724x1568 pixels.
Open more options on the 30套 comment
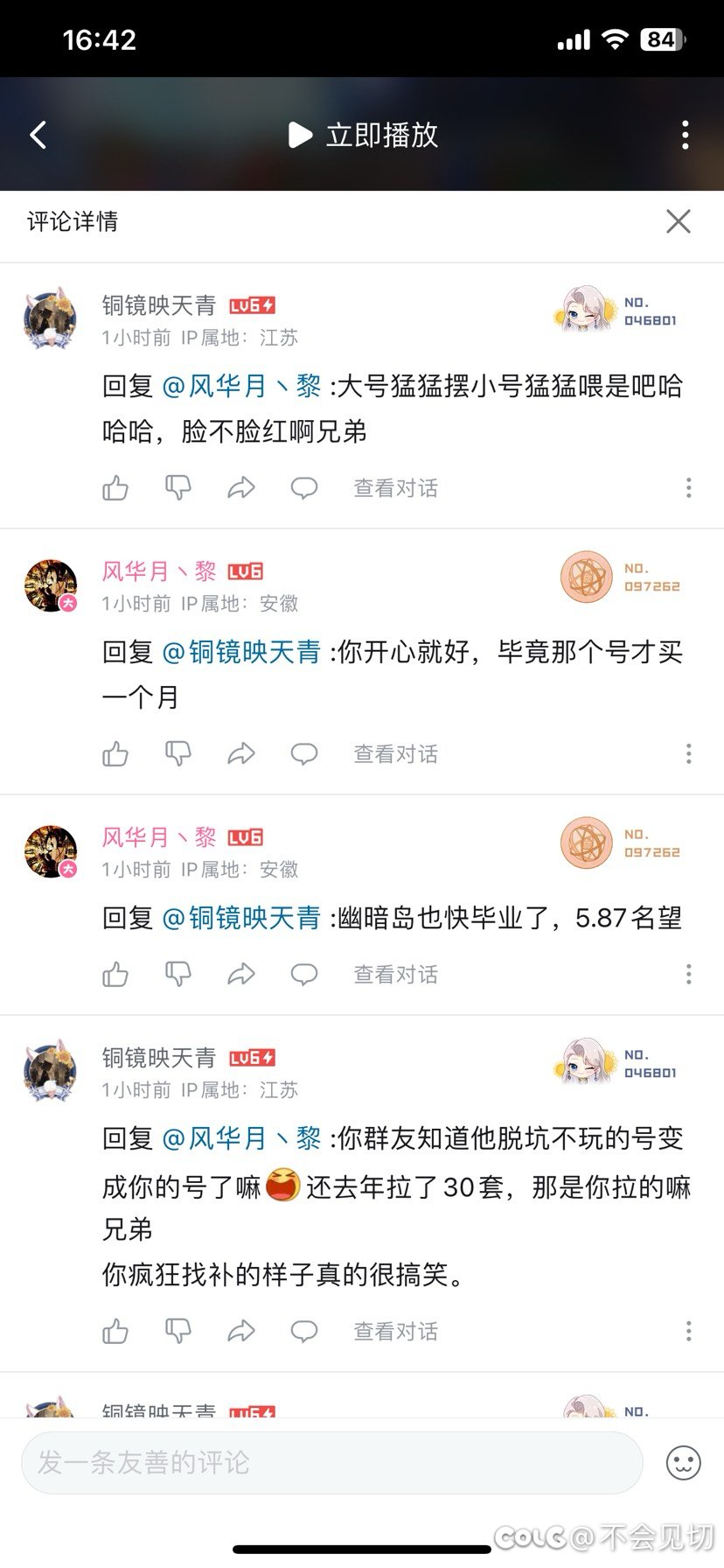689,1331
